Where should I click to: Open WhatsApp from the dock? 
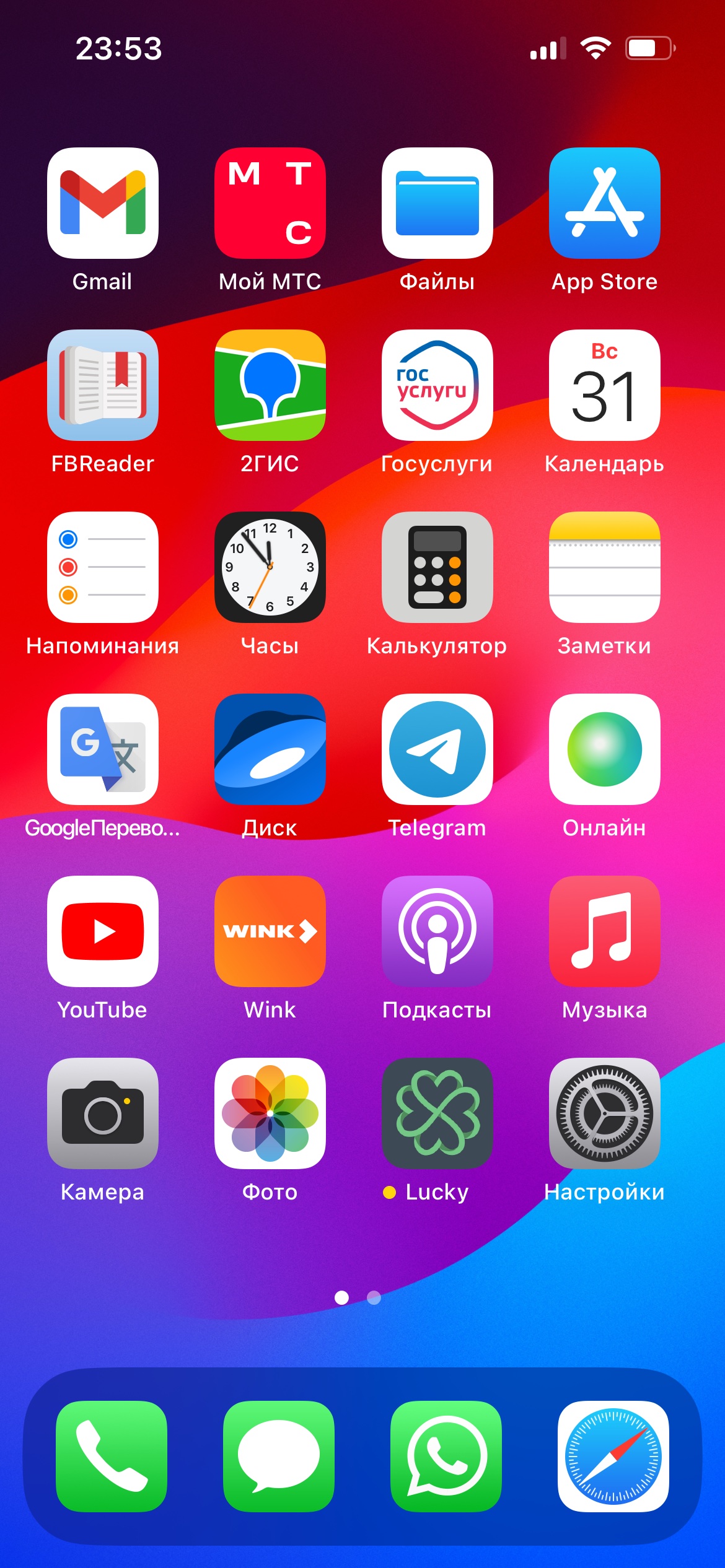446,1457
